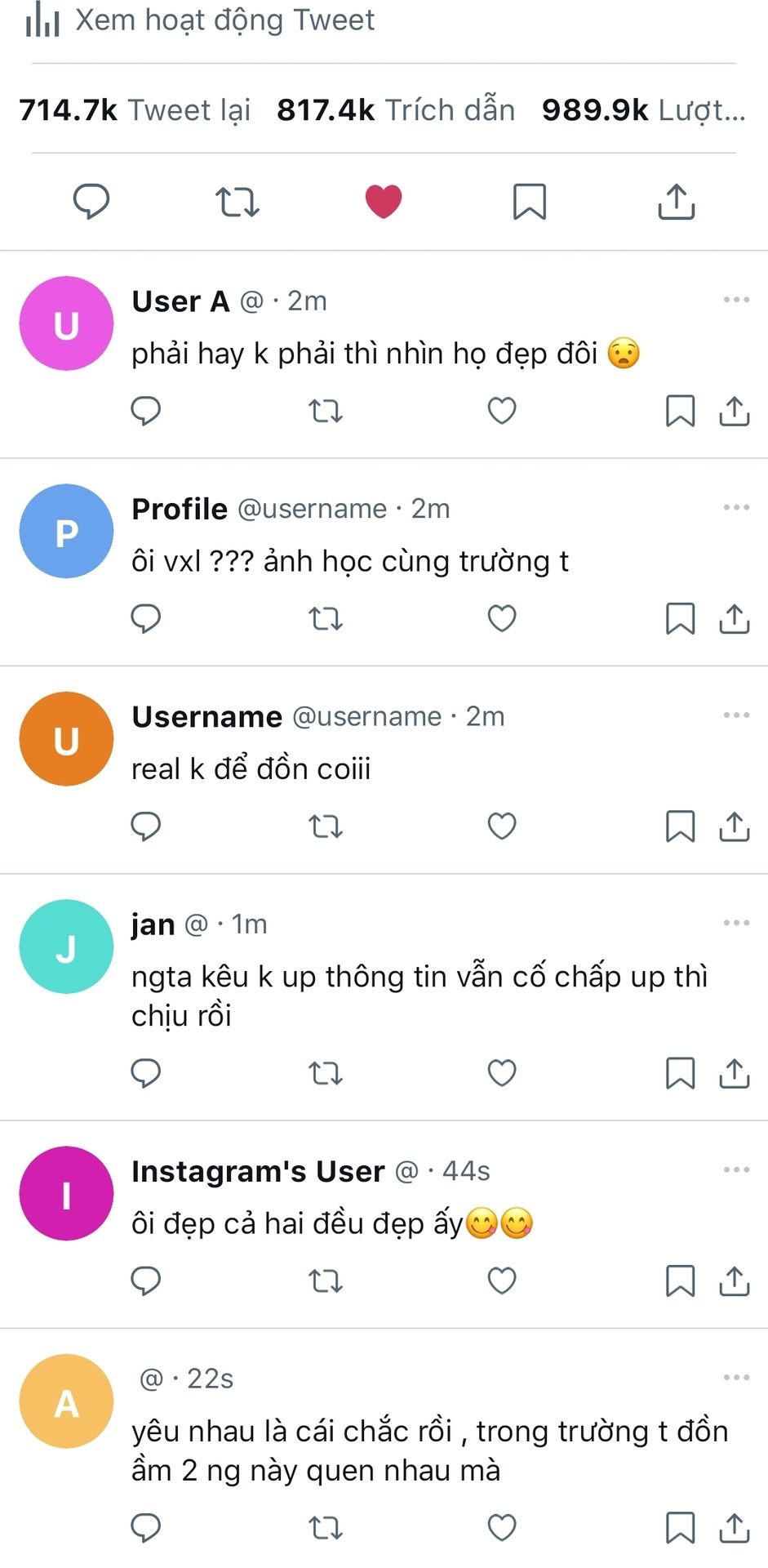Open Profile's avatar
768x1568 pixels.
pyautogui.click(x=66, y=531)
